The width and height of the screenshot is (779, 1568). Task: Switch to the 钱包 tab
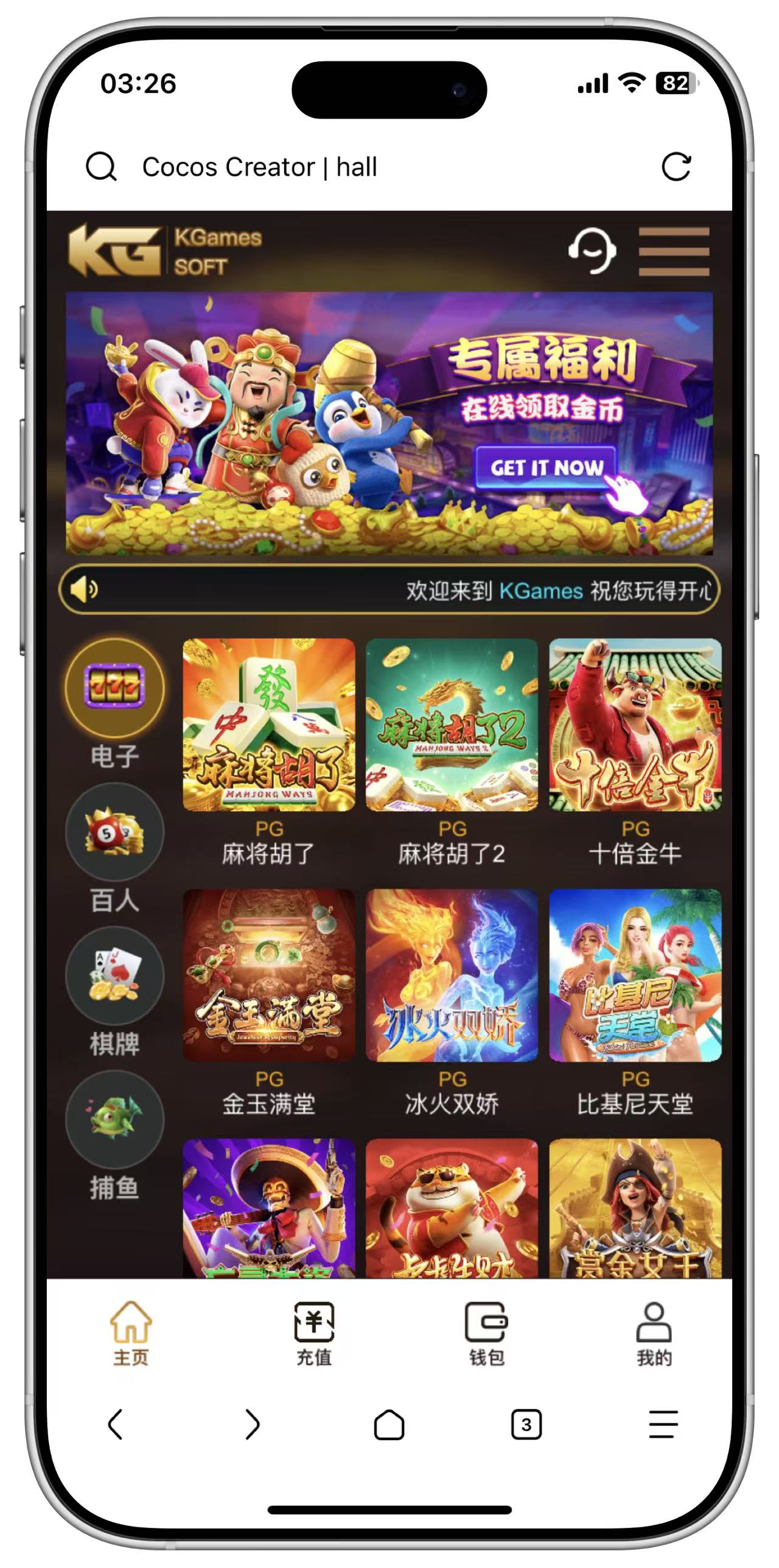click(x=486, y=1333)
